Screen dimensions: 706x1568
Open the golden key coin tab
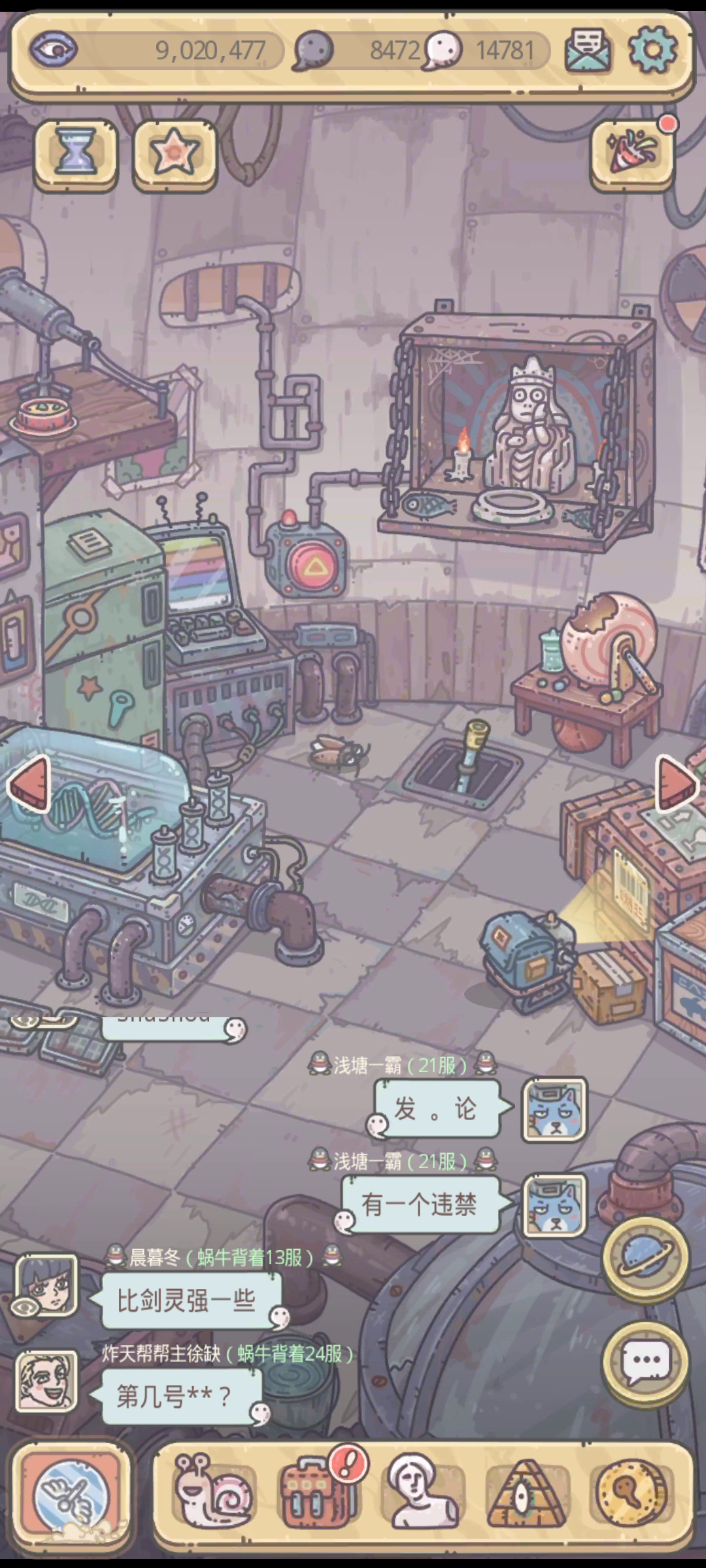tap(630, 1492)
